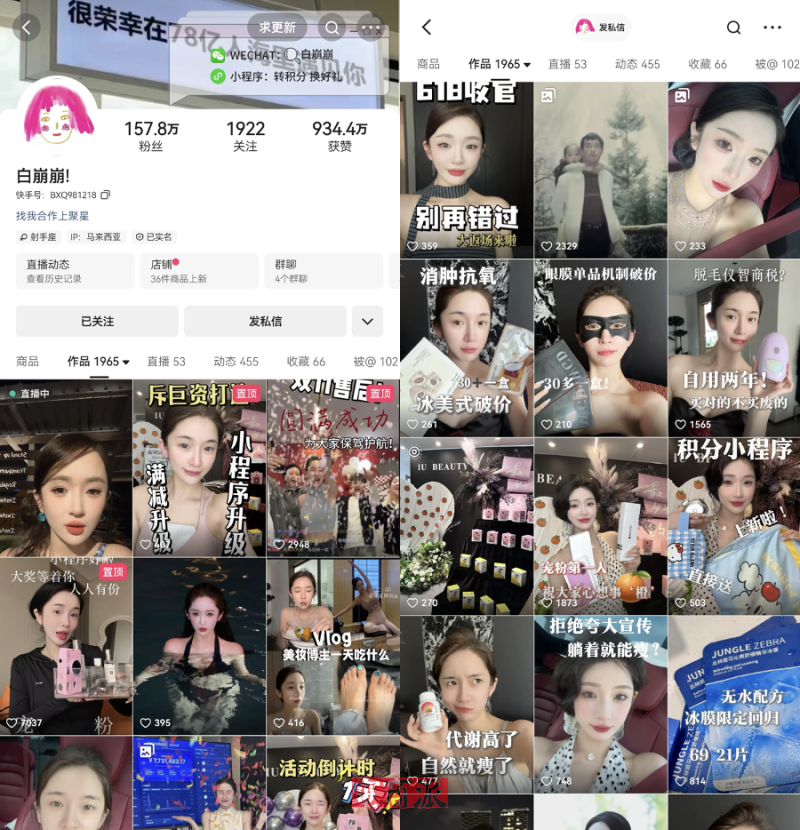Screen dimensions: 800x830
Task: Open the 积分小程序 上新啦 video
Action: coord(733,523)
